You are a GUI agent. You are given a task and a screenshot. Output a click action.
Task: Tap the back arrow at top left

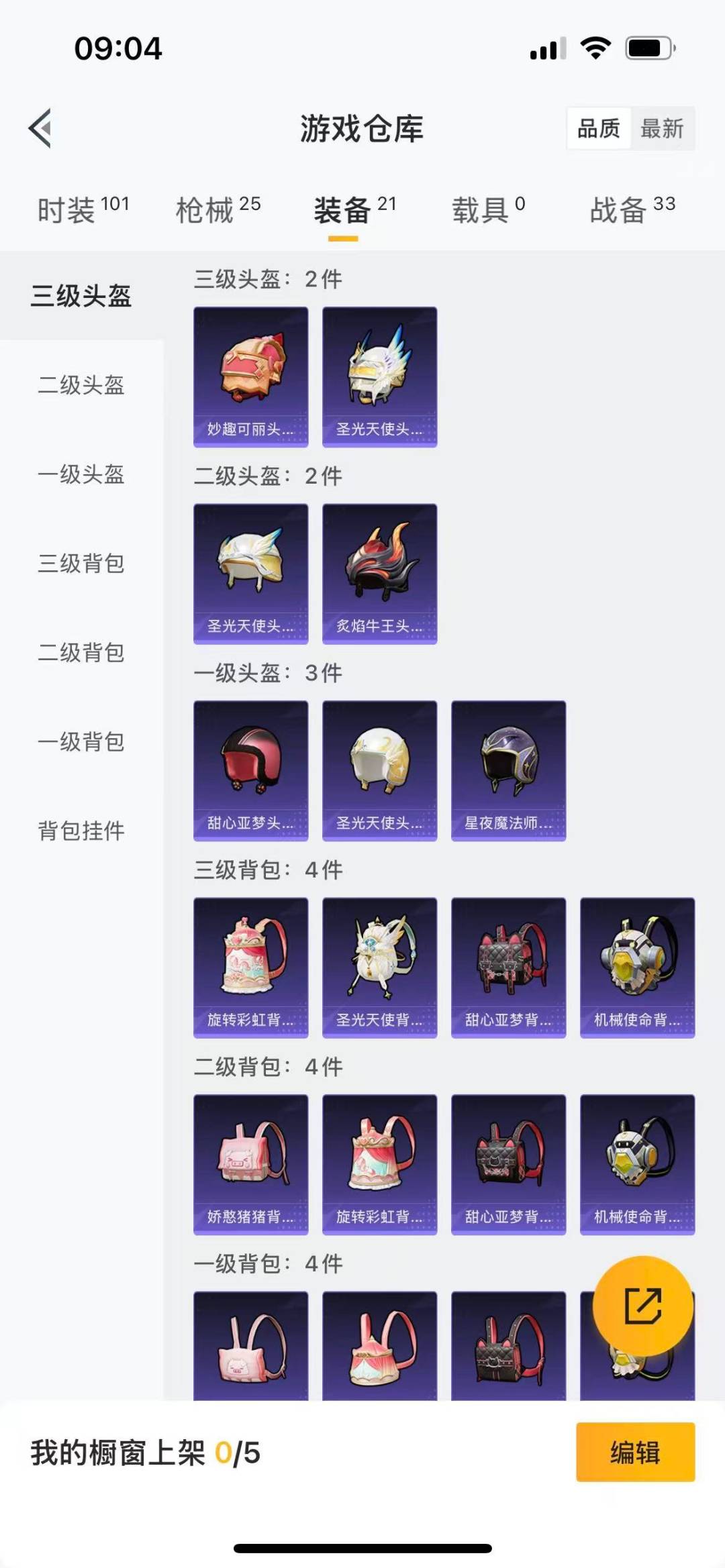click(40, 129)
